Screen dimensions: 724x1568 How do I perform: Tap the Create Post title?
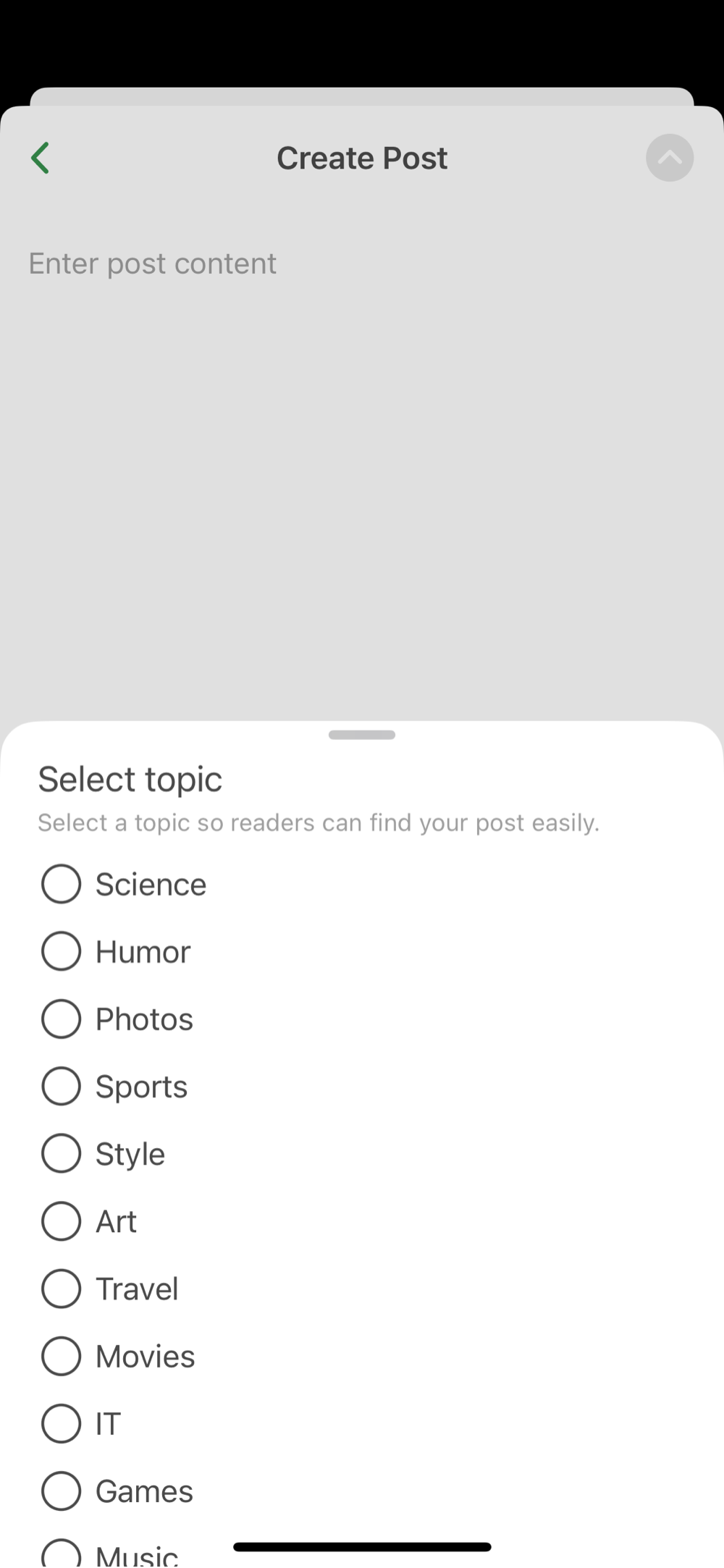(362, 157)
